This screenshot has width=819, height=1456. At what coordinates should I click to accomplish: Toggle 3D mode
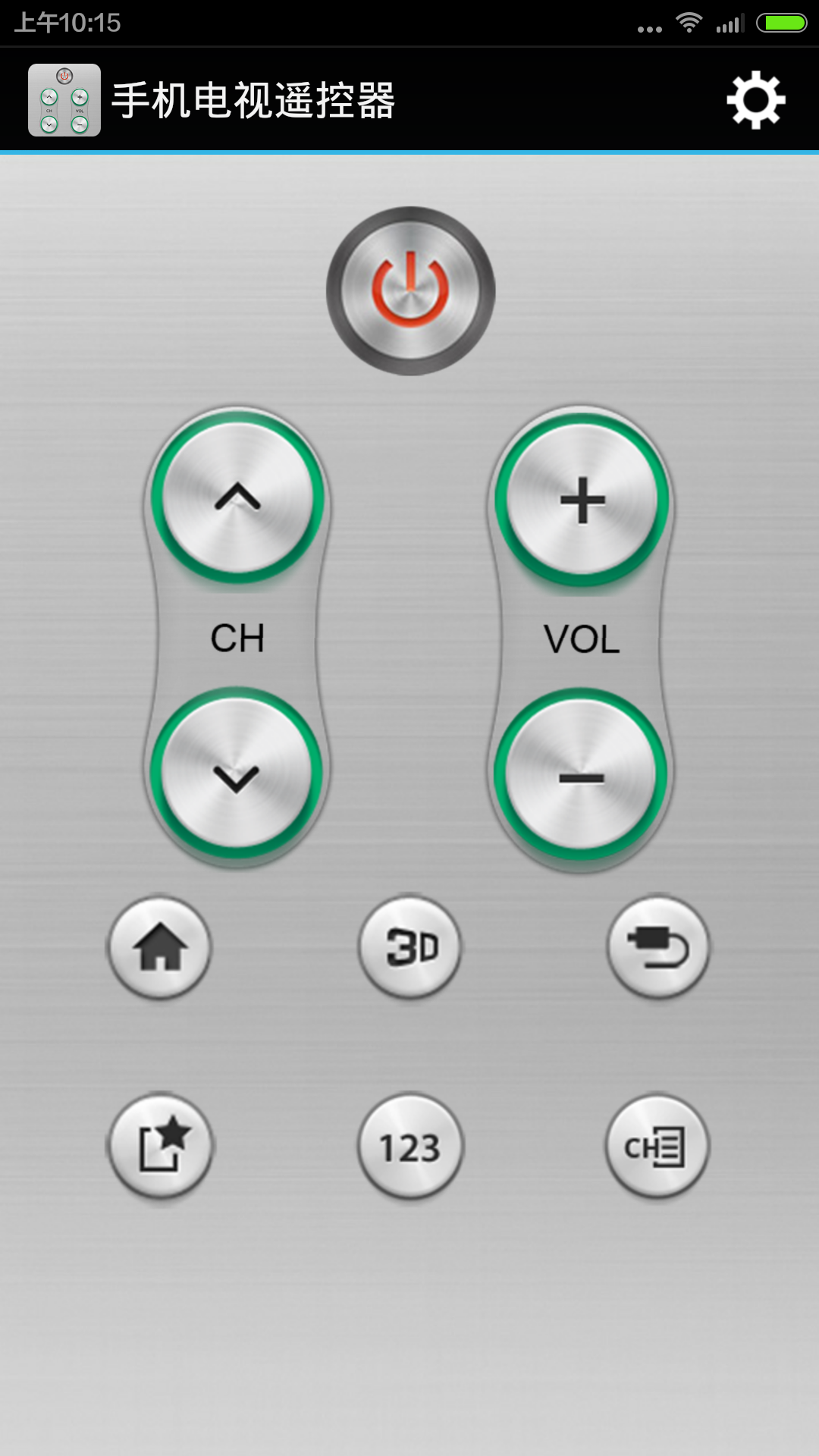click(x=410, y=948)
